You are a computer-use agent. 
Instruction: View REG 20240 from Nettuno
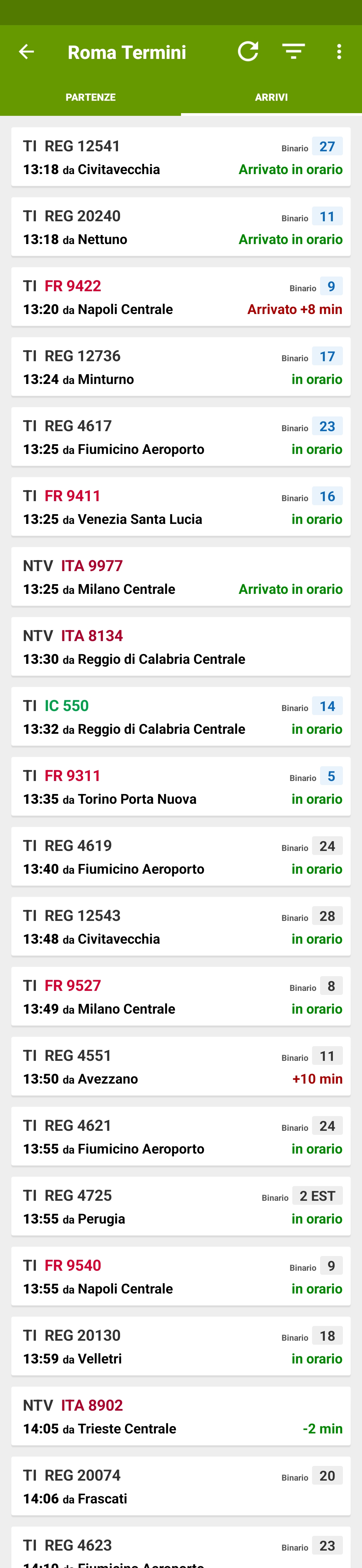coord(181,227)
